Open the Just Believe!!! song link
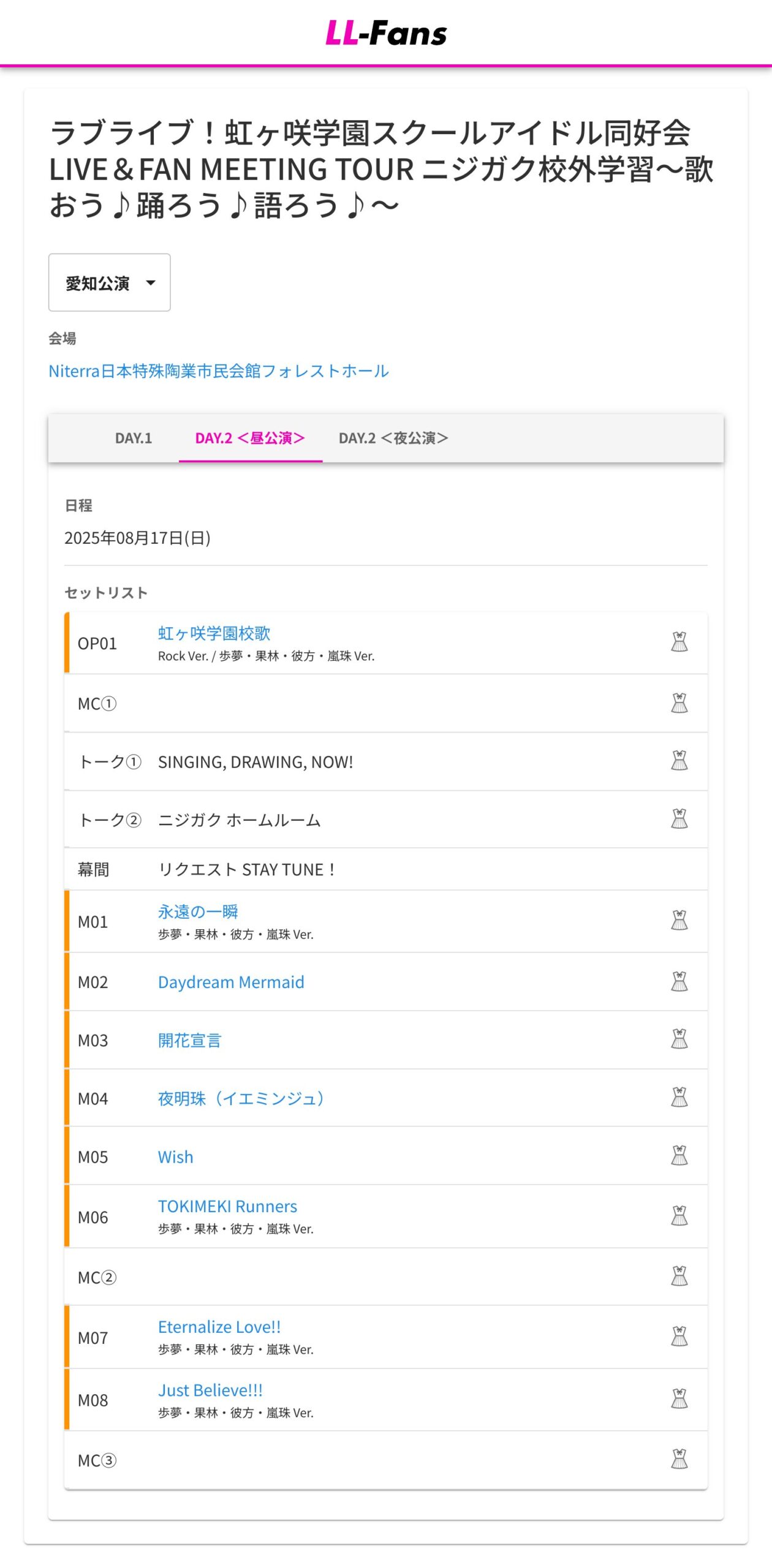This screenshot has height=1568, width=772. coord(210,1390)
